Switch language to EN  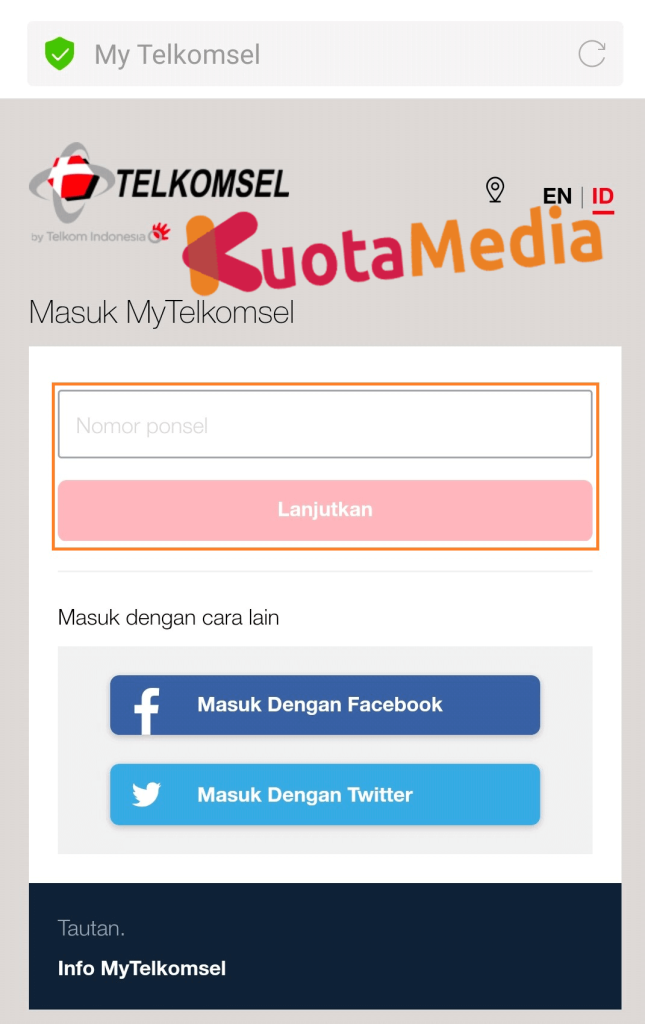pyautogui.click(x=557, y=196)
